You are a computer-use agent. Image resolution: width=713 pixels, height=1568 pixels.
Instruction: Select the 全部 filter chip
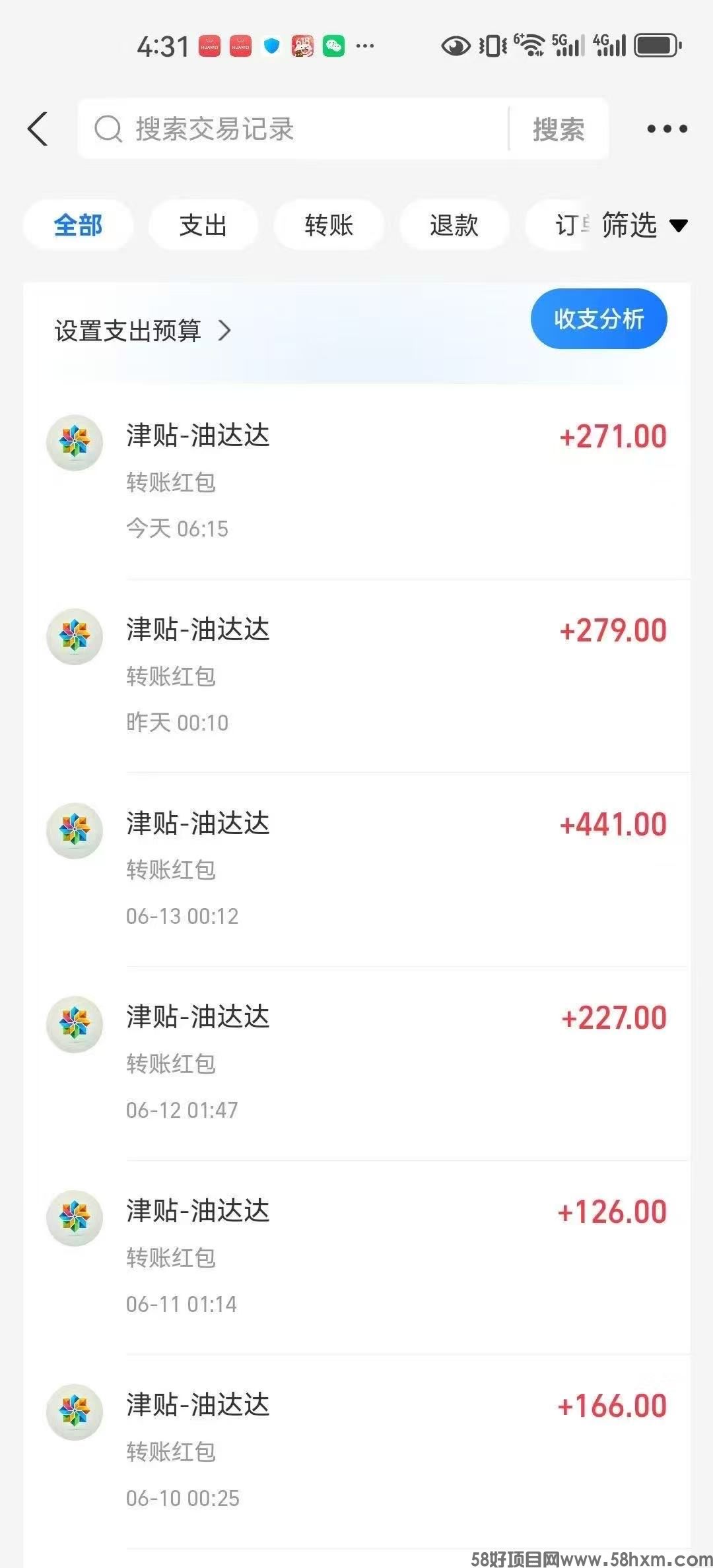click(x=78, y=225)
